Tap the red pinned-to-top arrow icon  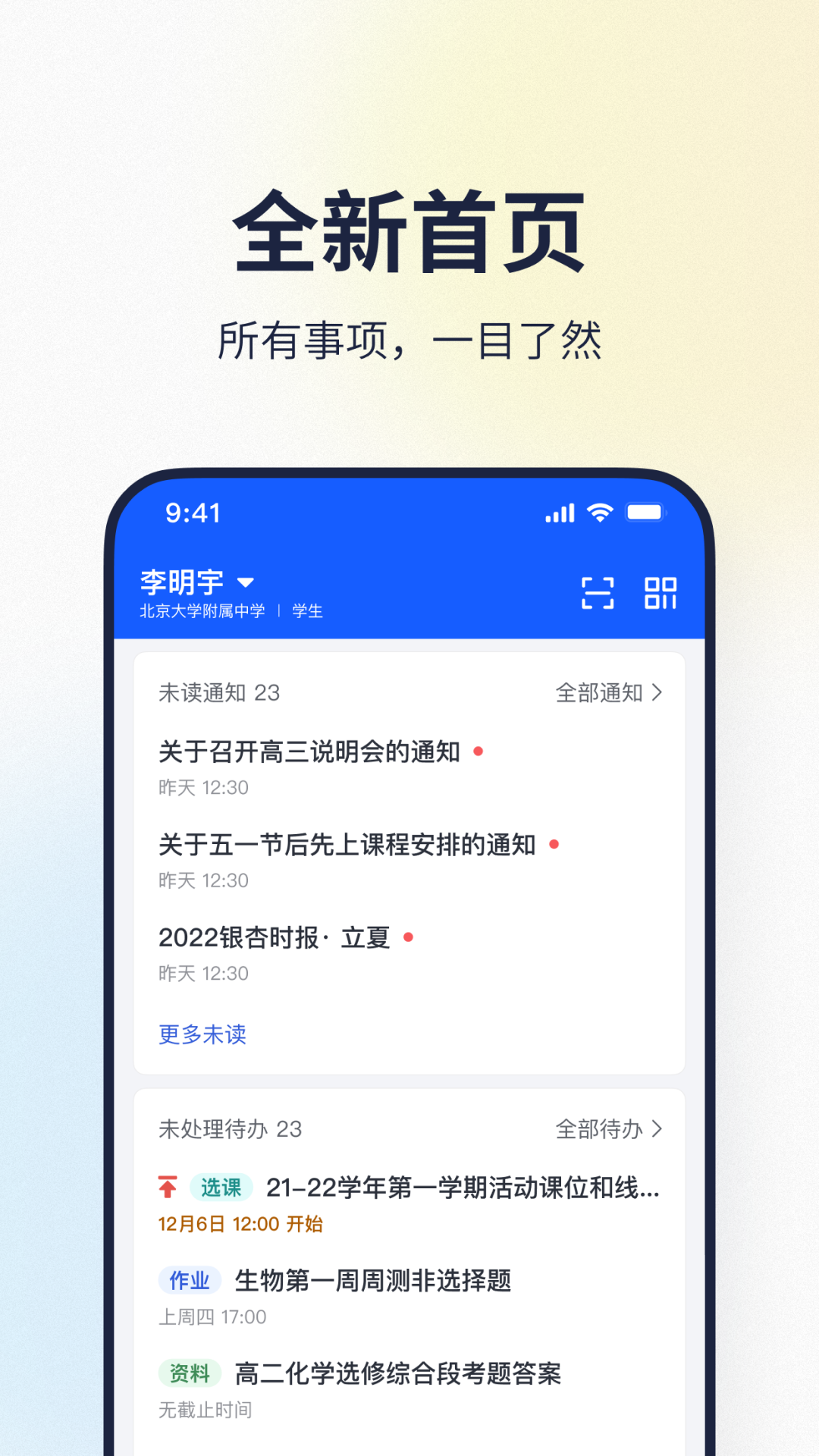[168, 1188]
